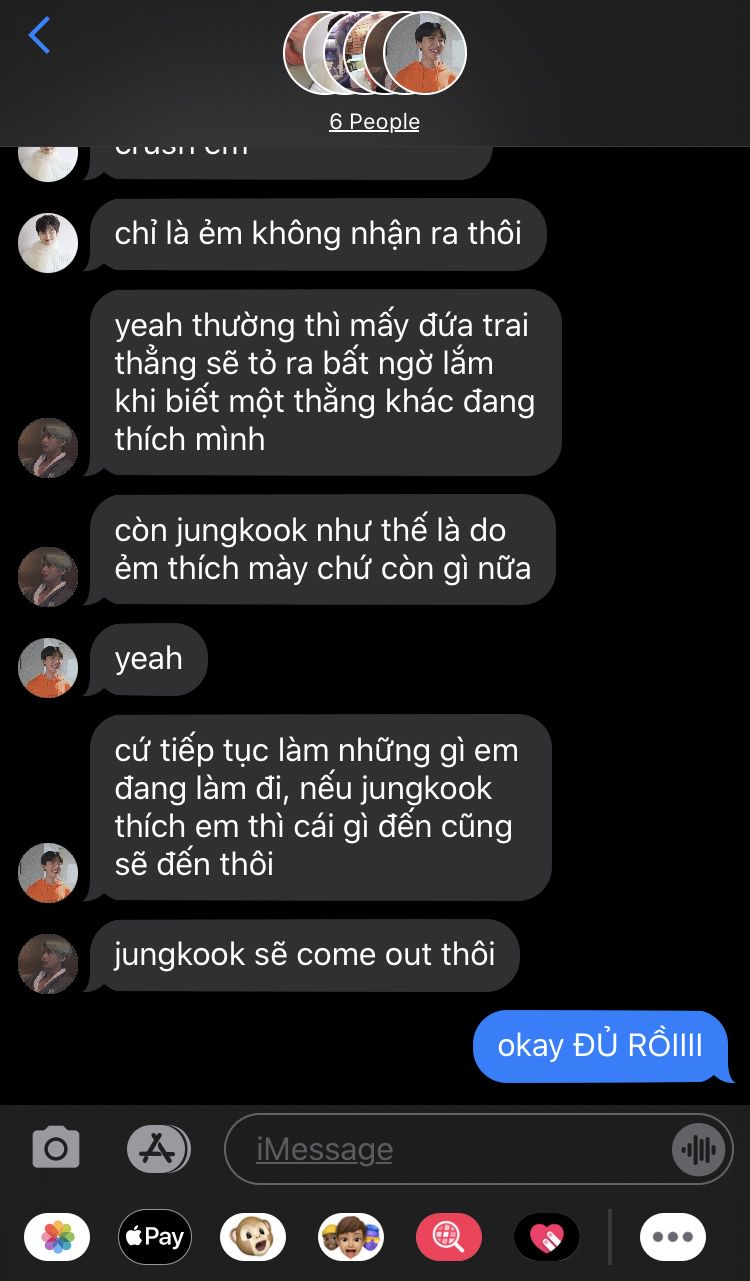The height and width of the screenshot is (1281, 750).
Task: Open the Photos app in the drawer
Action: click(57, 1237)
